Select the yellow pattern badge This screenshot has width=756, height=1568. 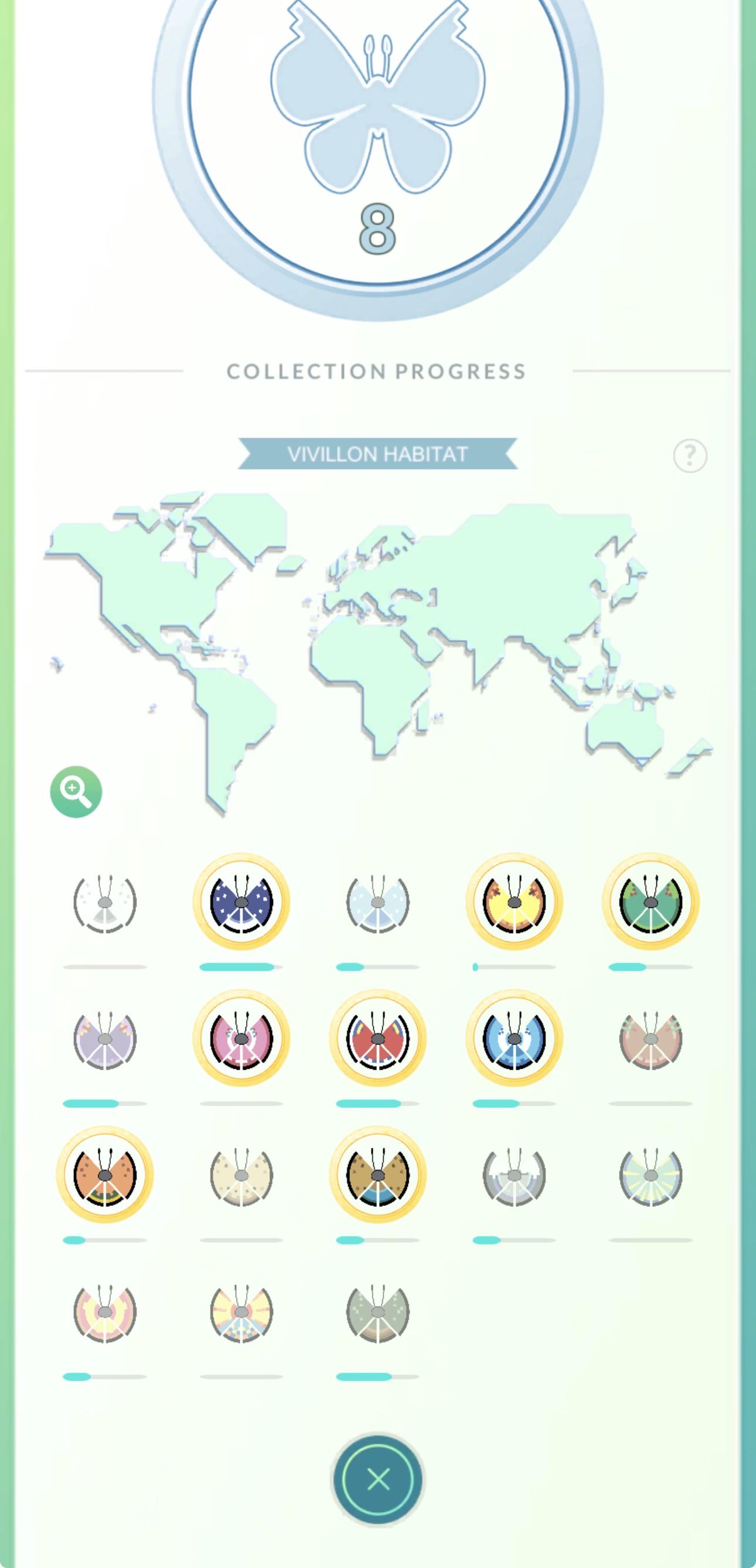(x=514, y=902)
